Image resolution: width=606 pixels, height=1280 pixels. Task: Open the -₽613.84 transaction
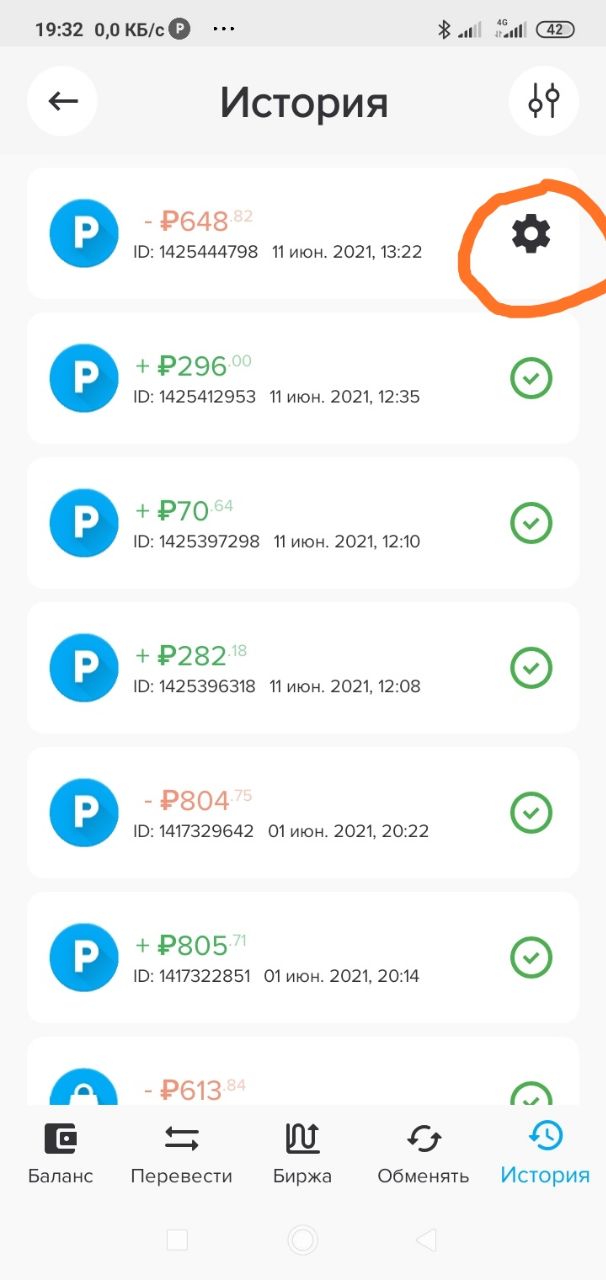[303, 1071]
